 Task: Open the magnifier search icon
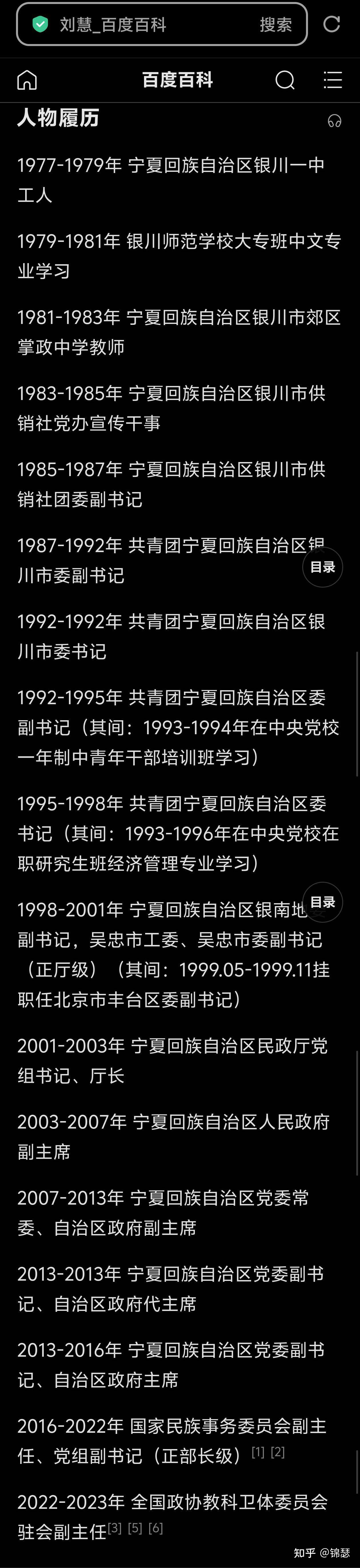[x=285, y=80]
